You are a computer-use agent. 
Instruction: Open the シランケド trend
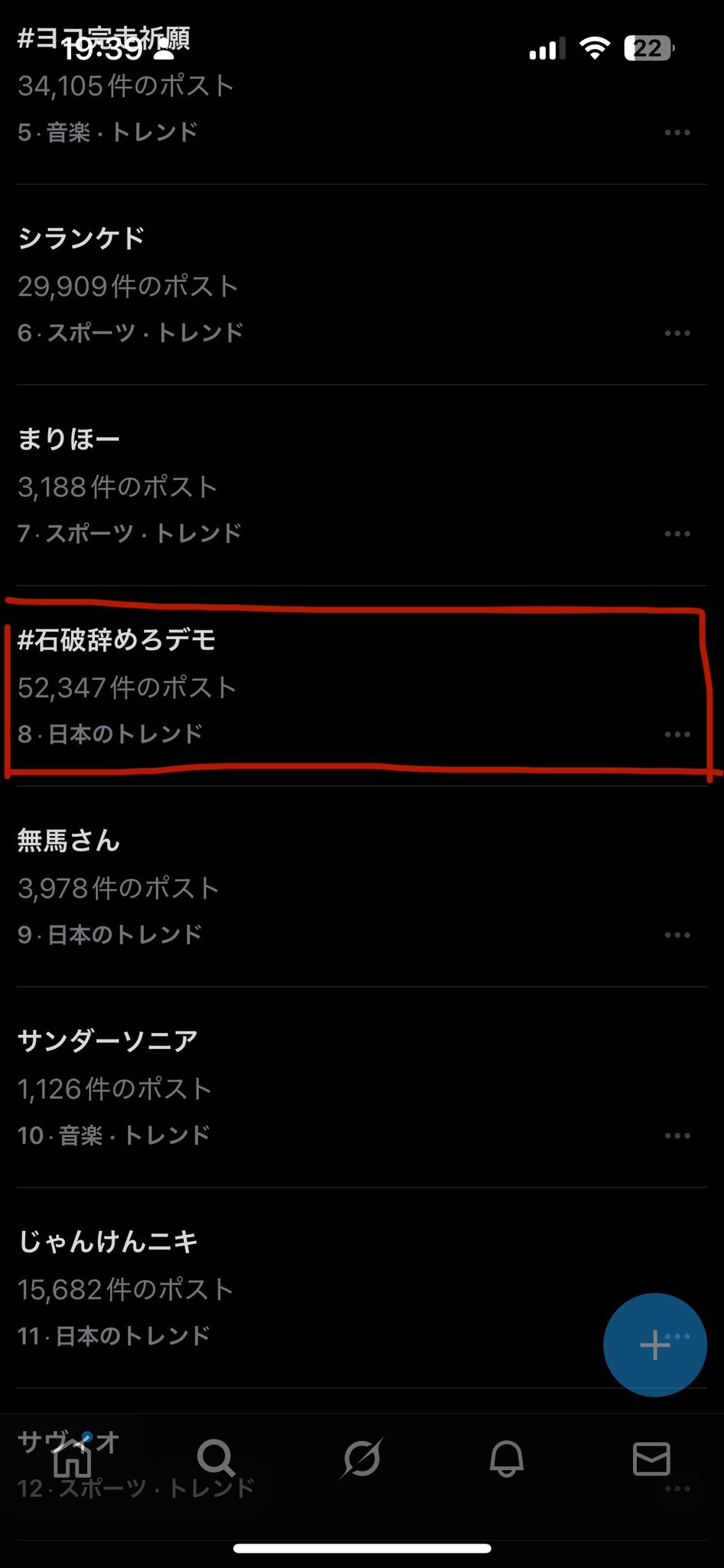tap(81, 239)
